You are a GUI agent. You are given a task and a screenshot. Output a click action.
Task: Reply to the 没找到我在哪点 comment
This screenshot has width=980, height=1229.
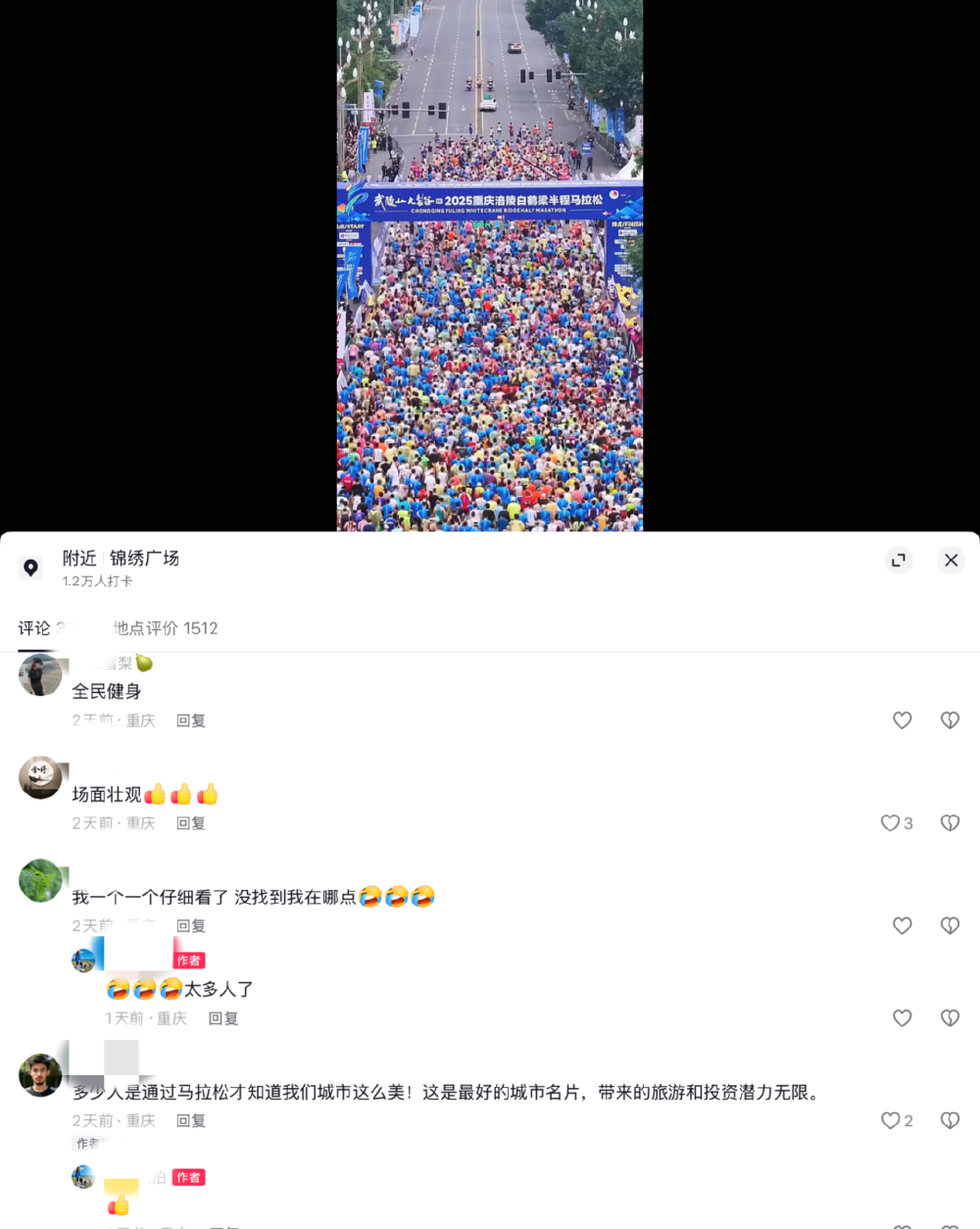[190, 925]
